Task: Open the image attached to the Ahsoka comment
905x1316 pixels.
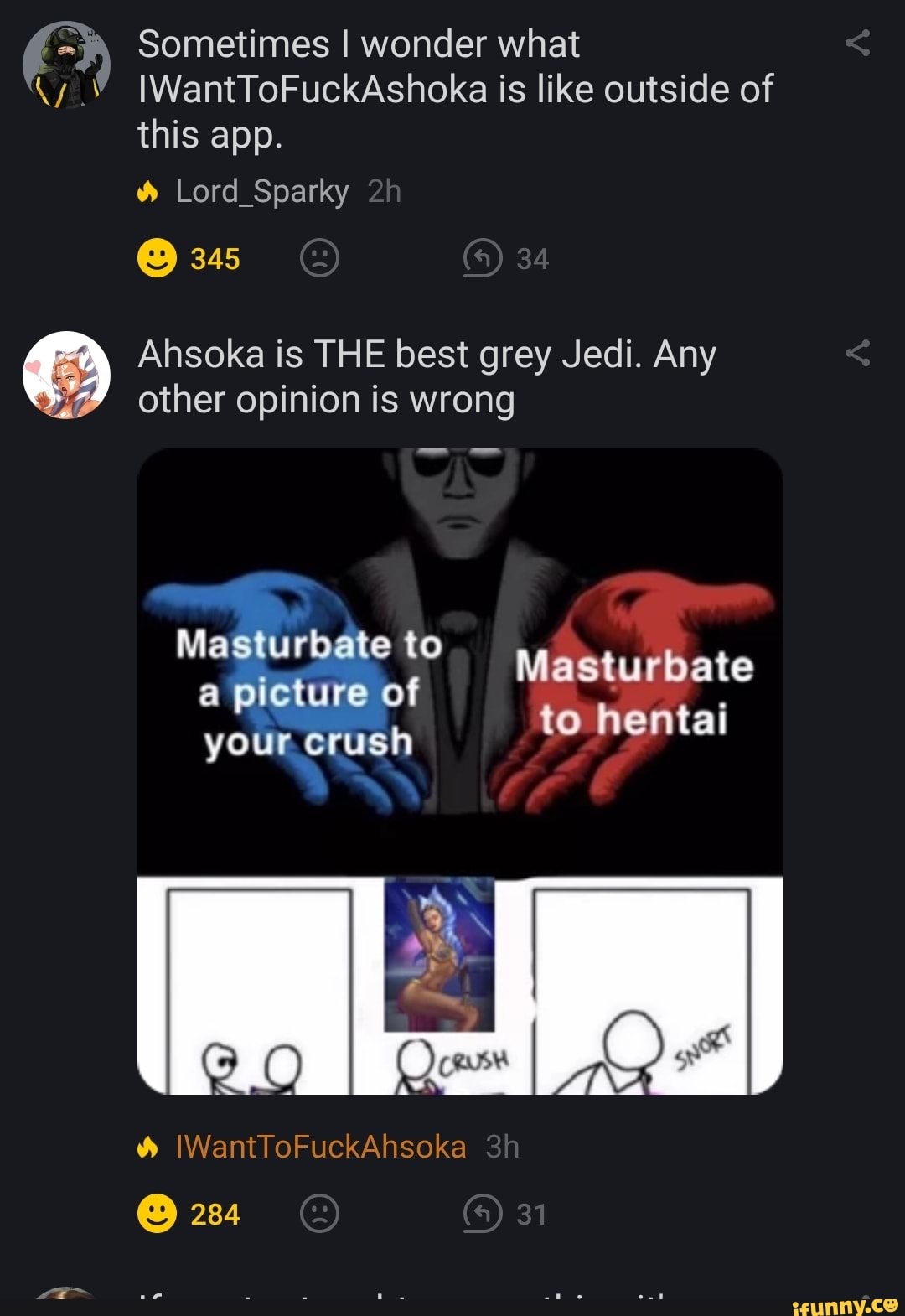Action: [460, 771]
